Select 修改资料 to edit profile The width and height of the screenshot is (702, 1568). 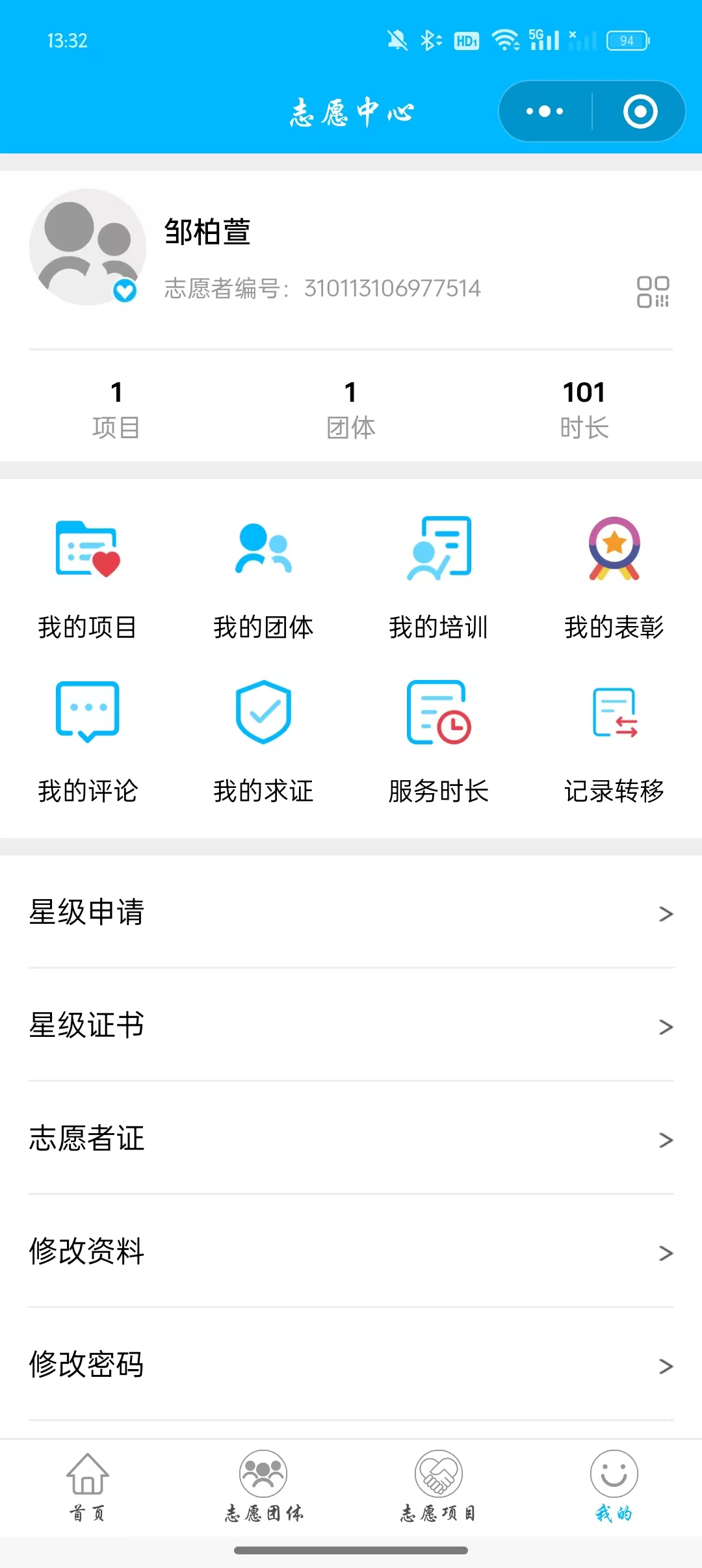tap(351, 1251)
